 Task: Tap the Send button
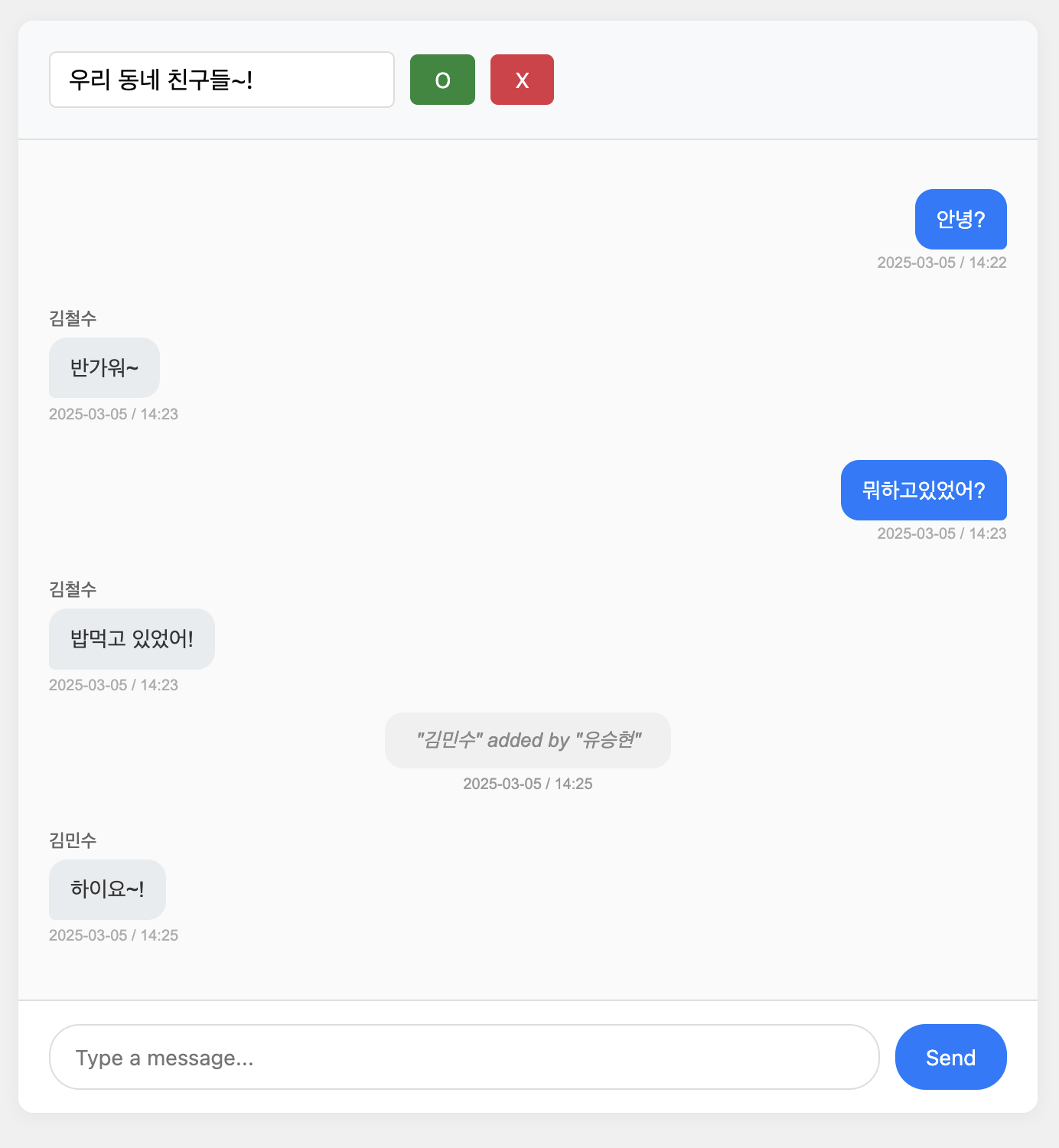point(950,1057)
